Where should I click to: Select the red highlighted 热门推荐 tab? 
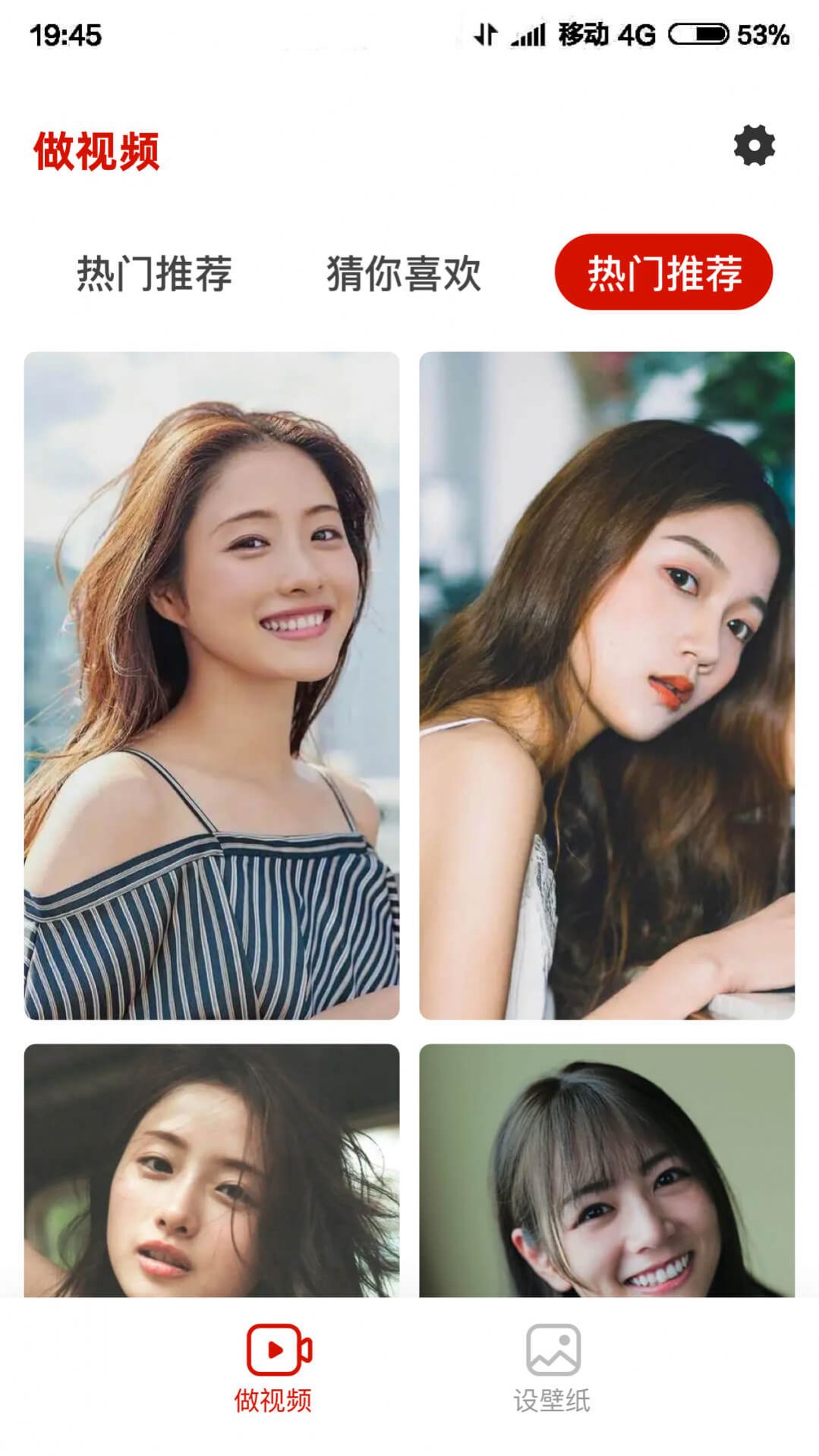tap(663, 272)
